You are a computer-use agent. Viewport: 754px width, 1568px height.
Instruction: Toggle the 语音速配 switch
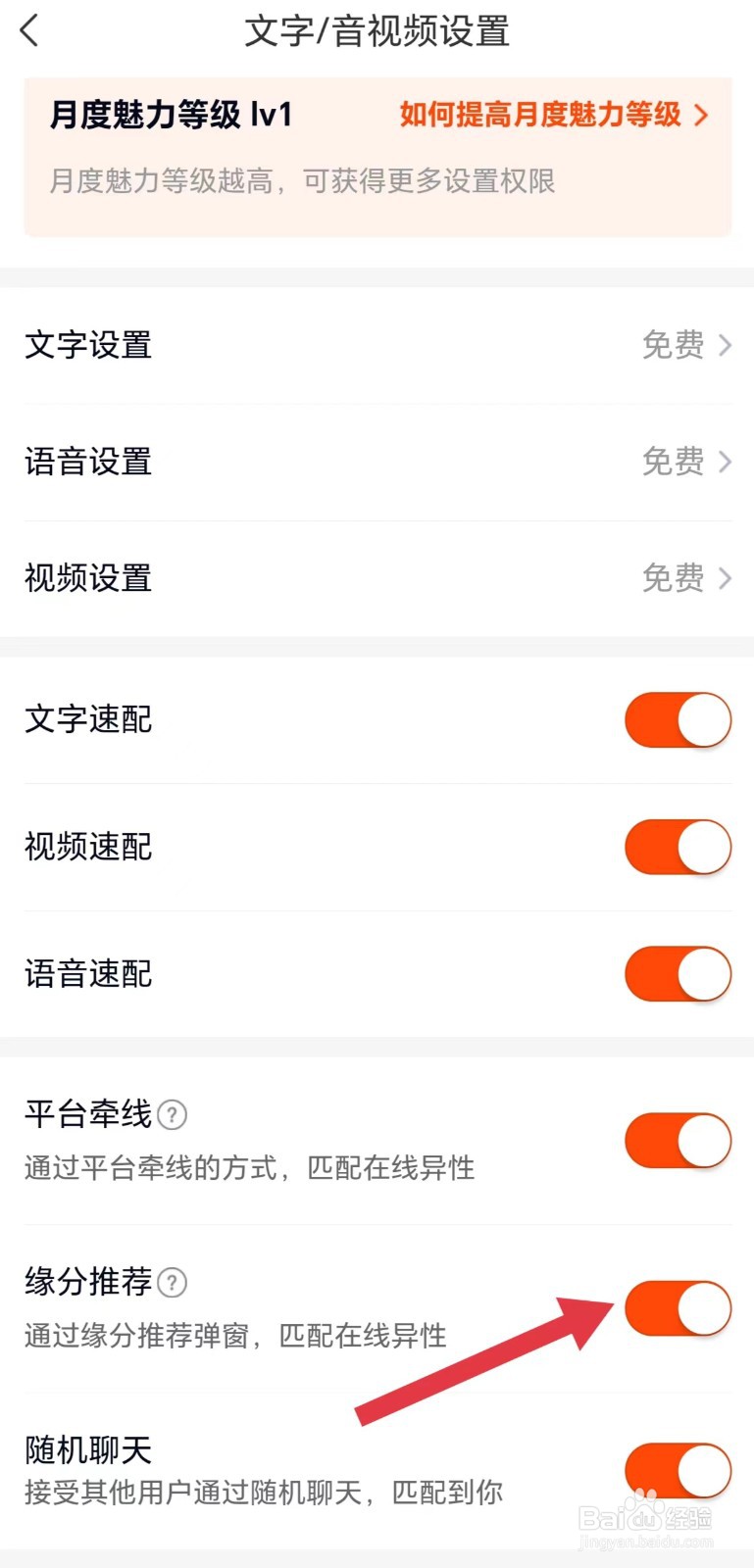click(x=678, y=974)
